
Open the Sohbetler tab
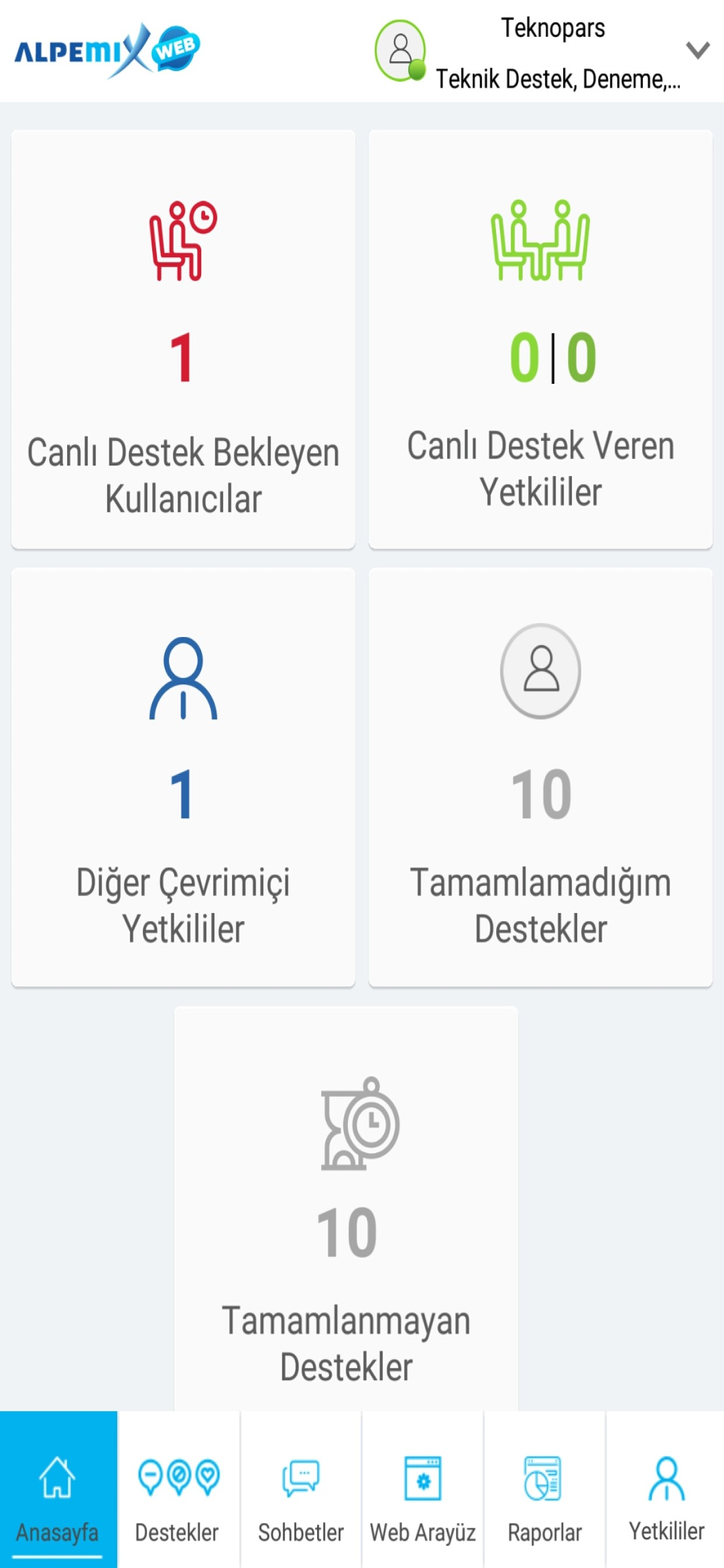(x=301, y=1489)
